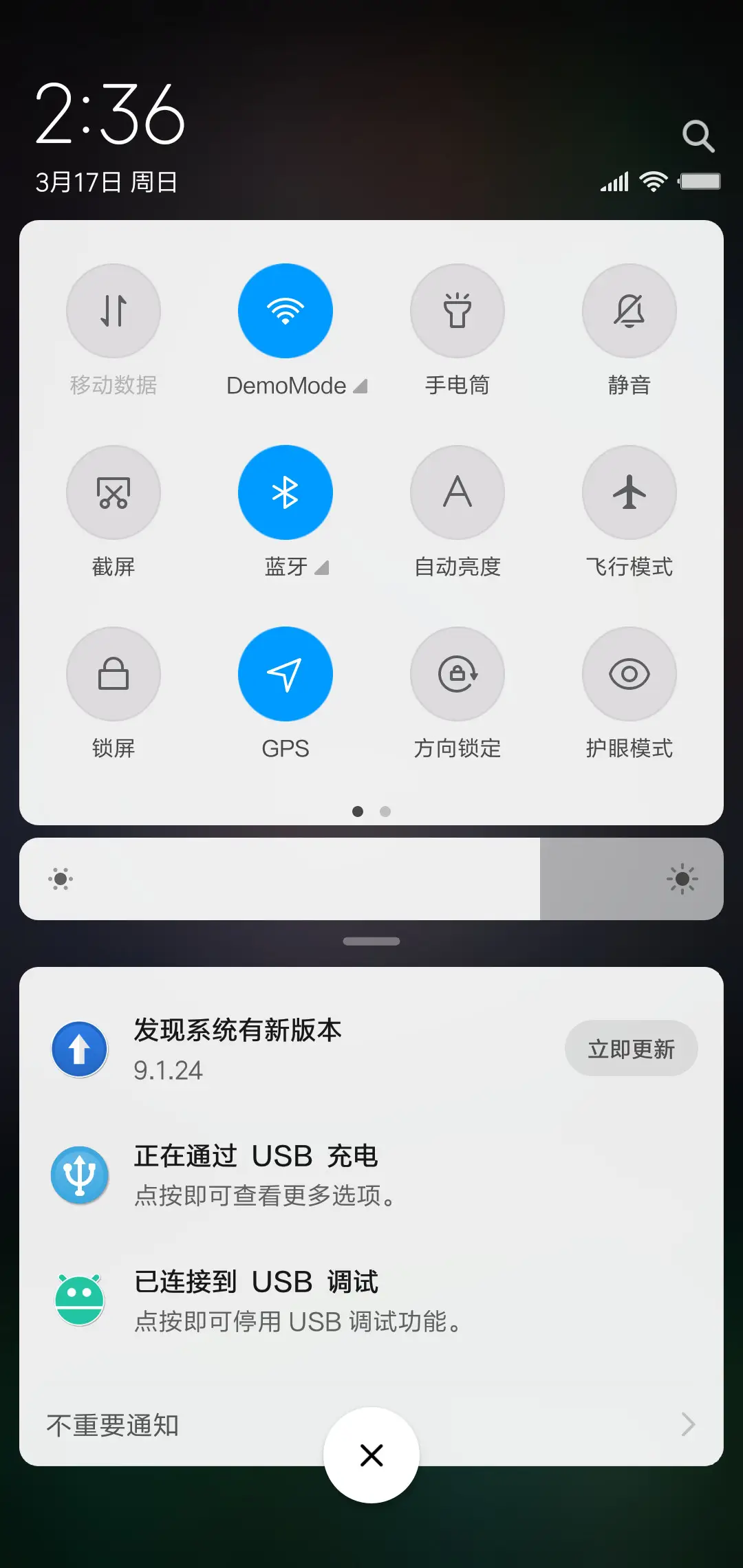
Task: Open the flashlight quick setting
Action: 457,311
